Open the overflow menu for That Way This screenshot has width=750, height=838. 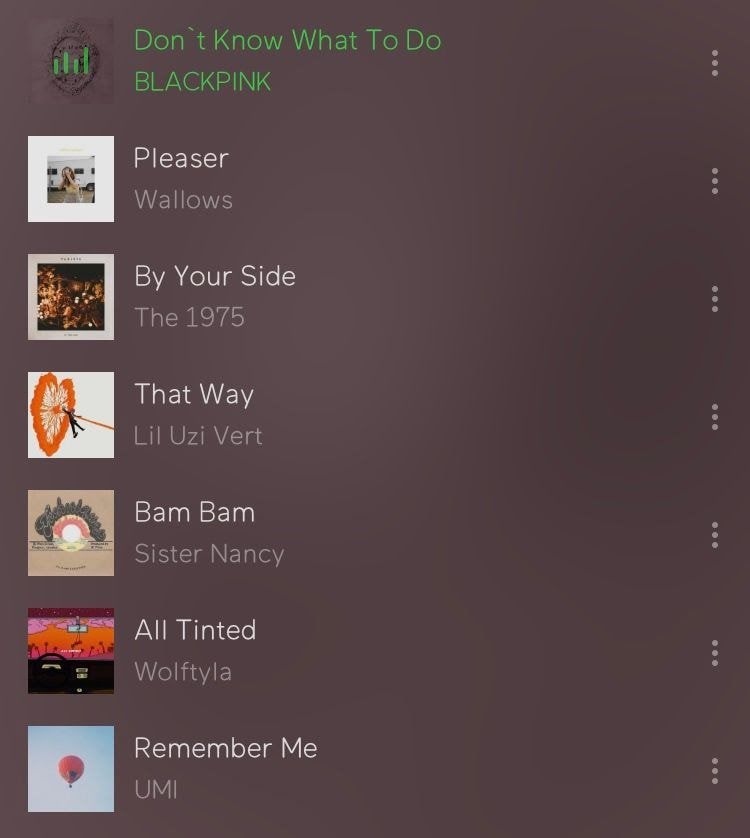pos(714,416)
